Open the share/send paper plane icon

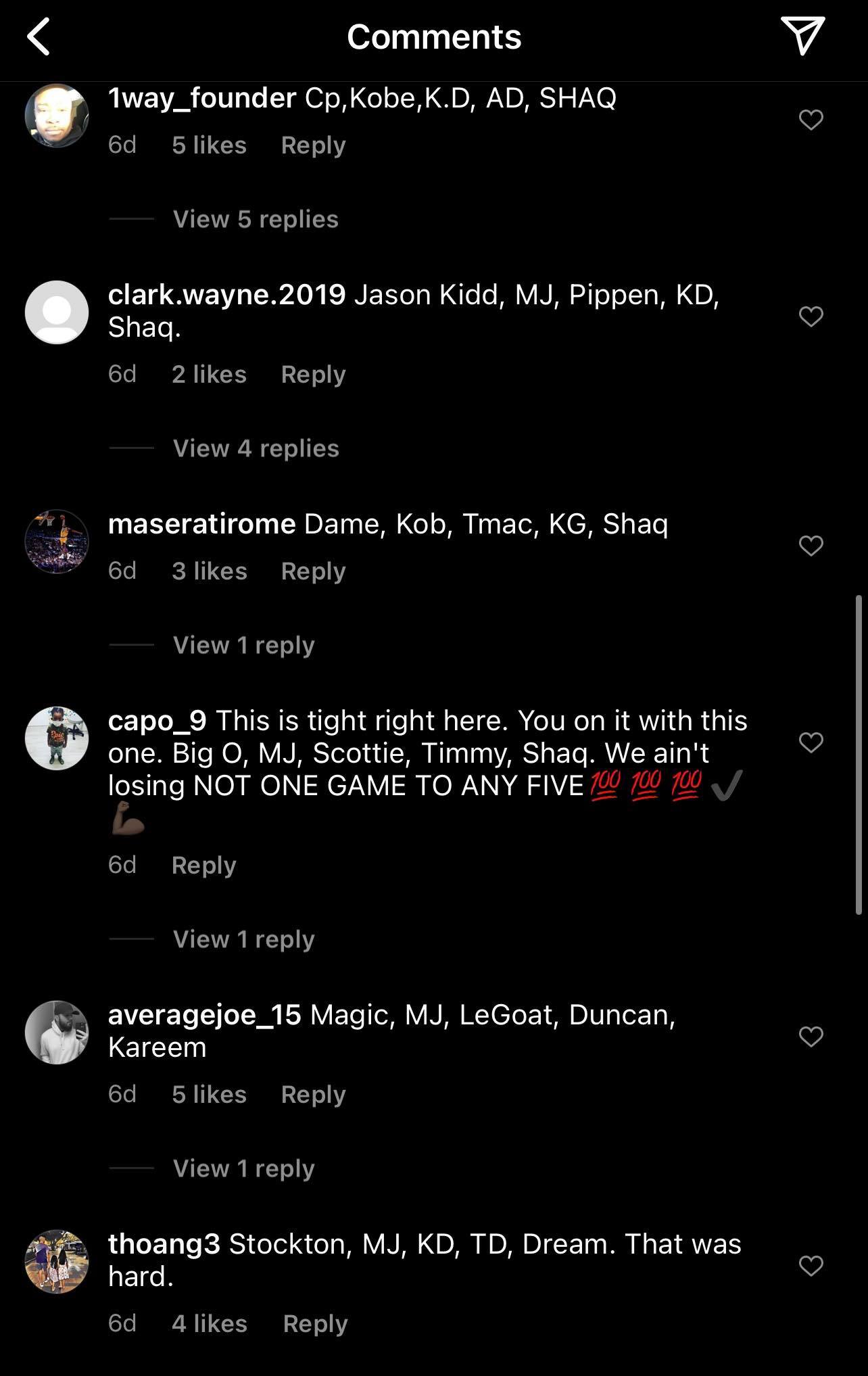(802, 35)
